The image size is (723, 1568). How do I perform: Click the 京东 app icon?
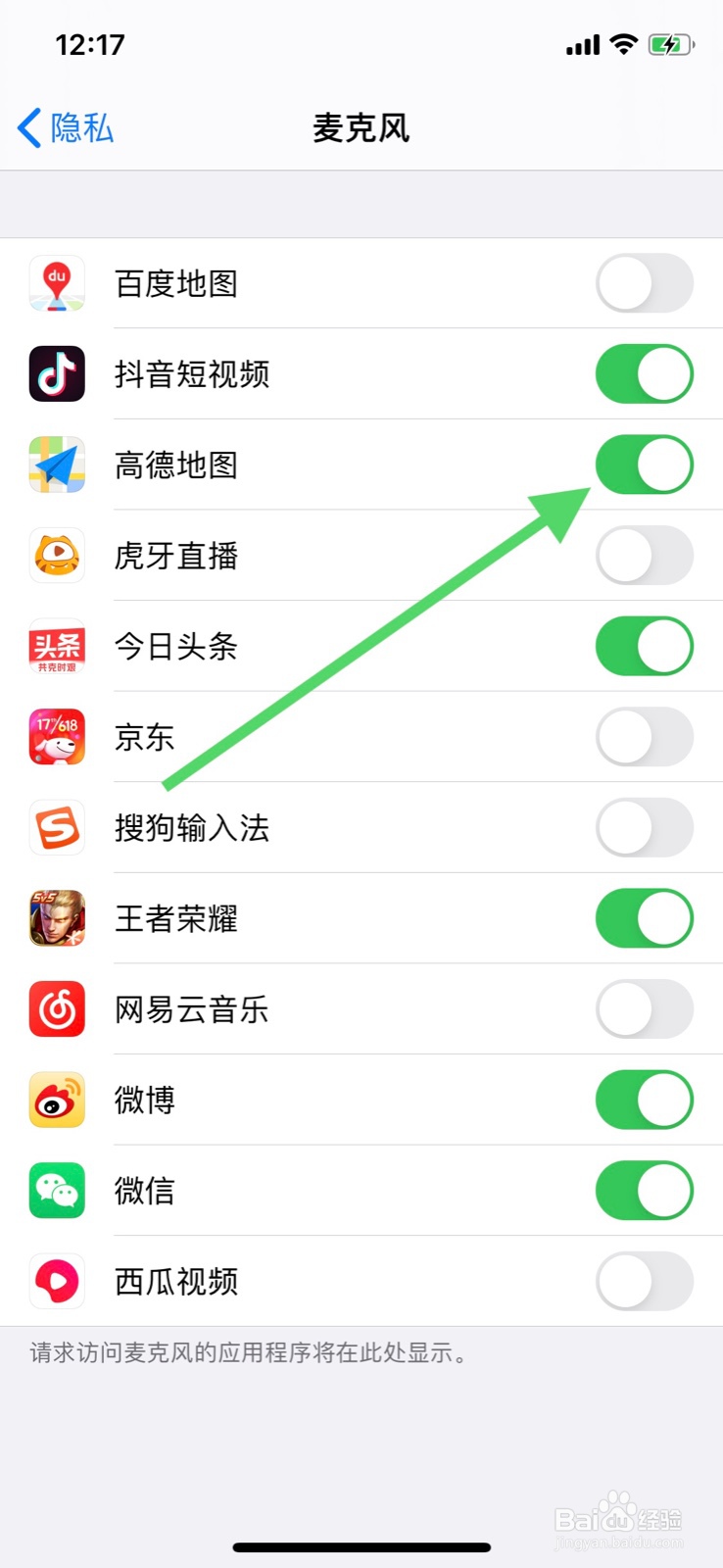point(56,737)
